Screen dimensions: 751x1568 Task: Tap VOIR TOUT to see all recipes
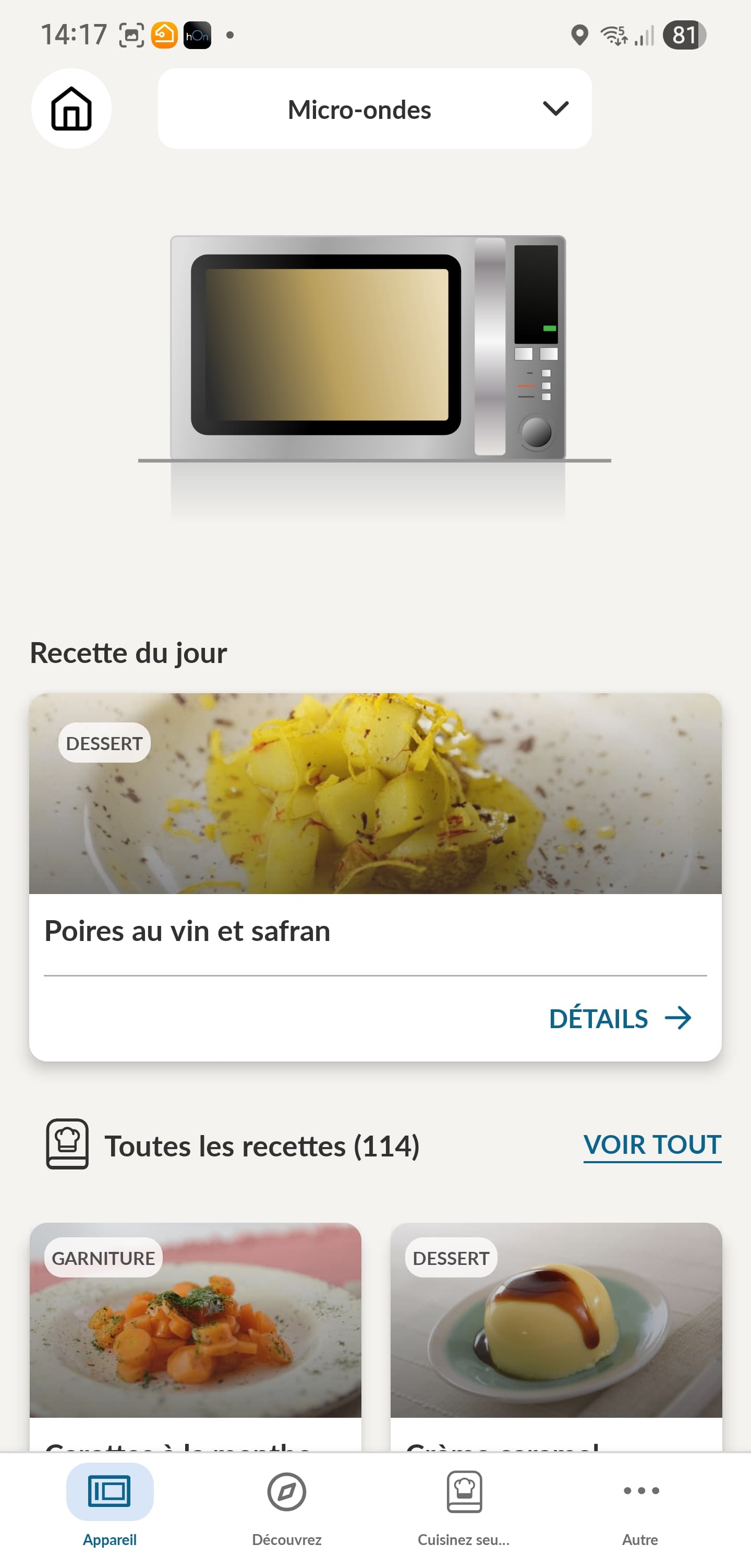click(652, 1145)
